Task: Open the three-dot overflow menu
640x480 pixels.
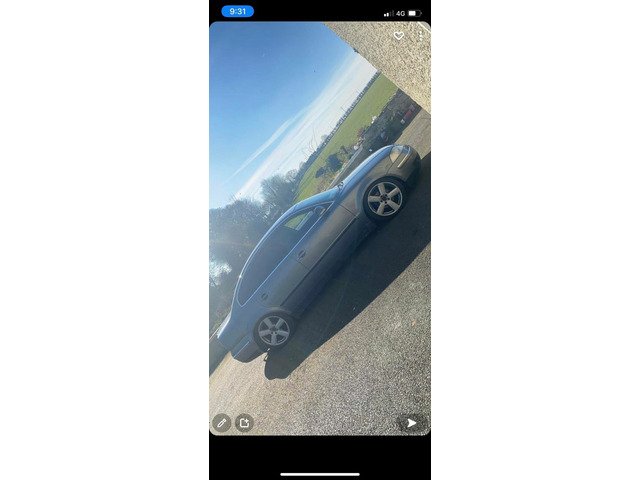Action: tap(420, 35)
